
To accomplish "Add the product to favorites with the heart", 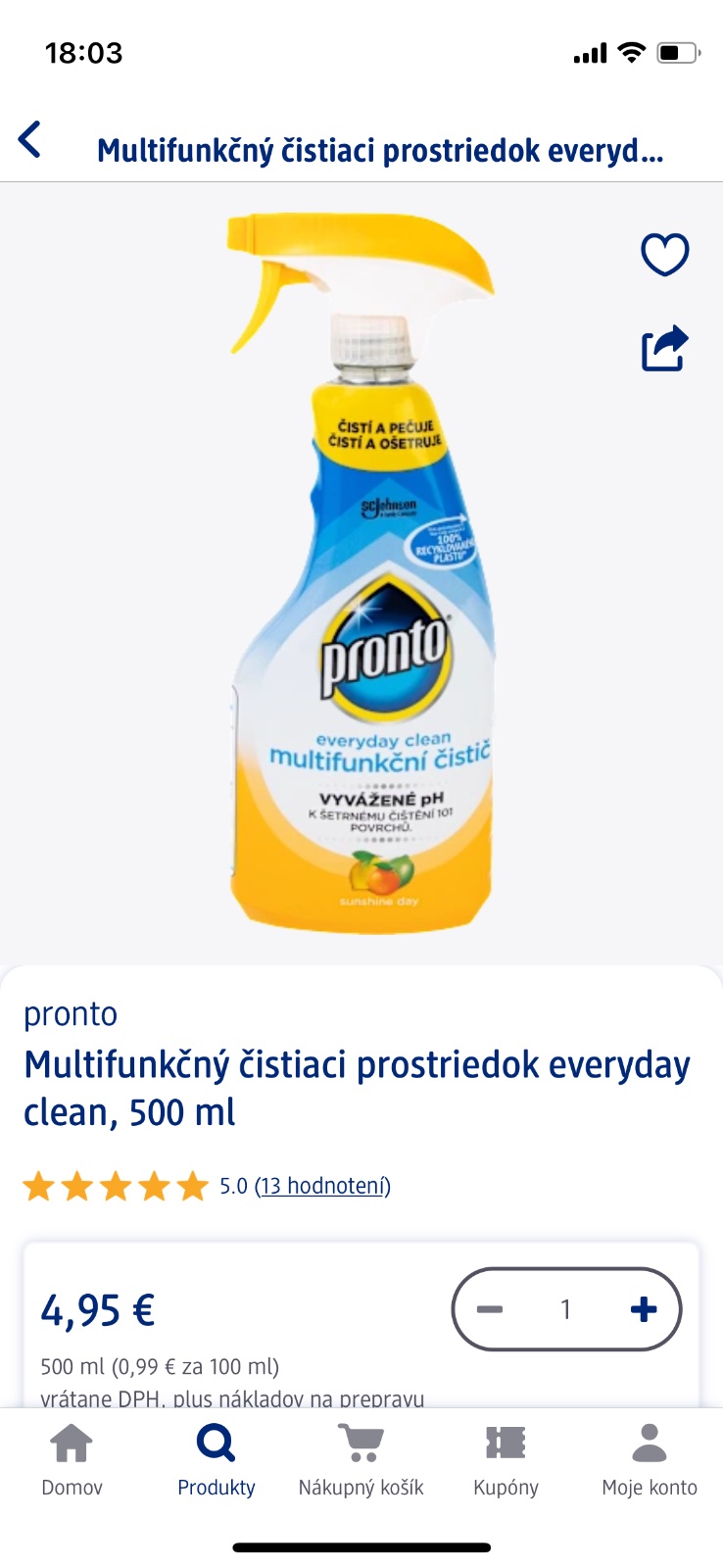I will click(664, 255).
